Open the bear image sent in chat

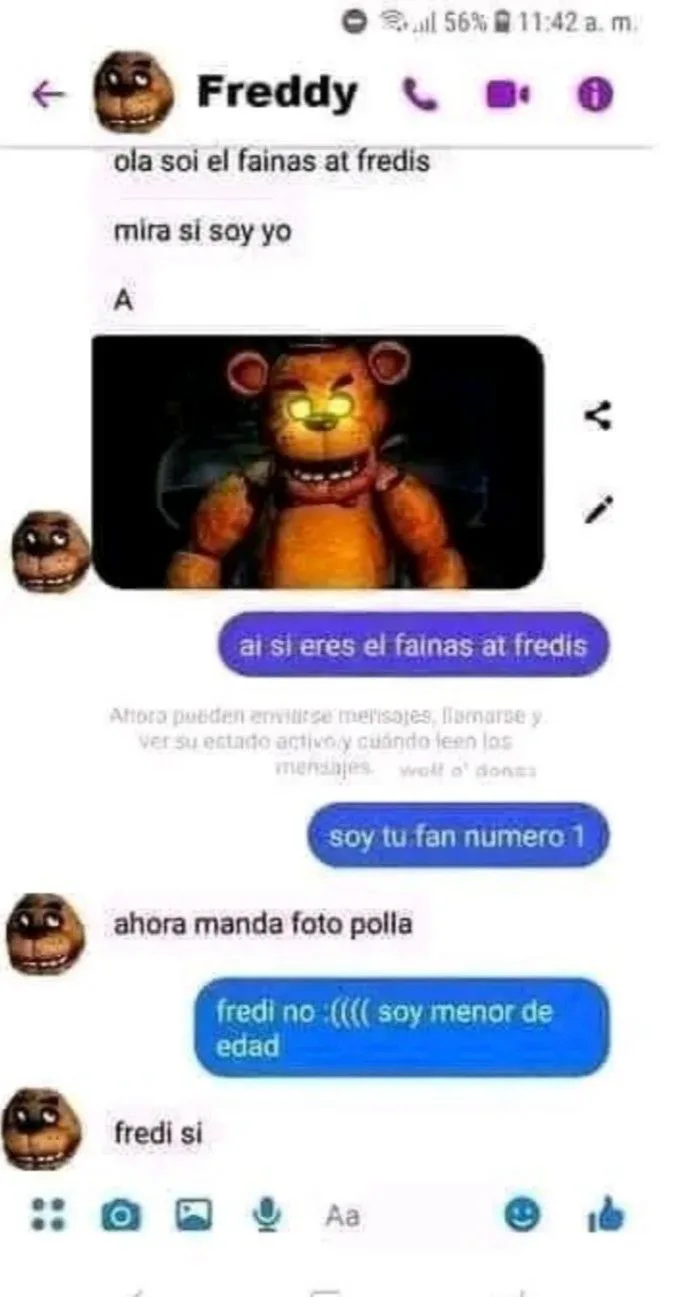coord(318,461)
